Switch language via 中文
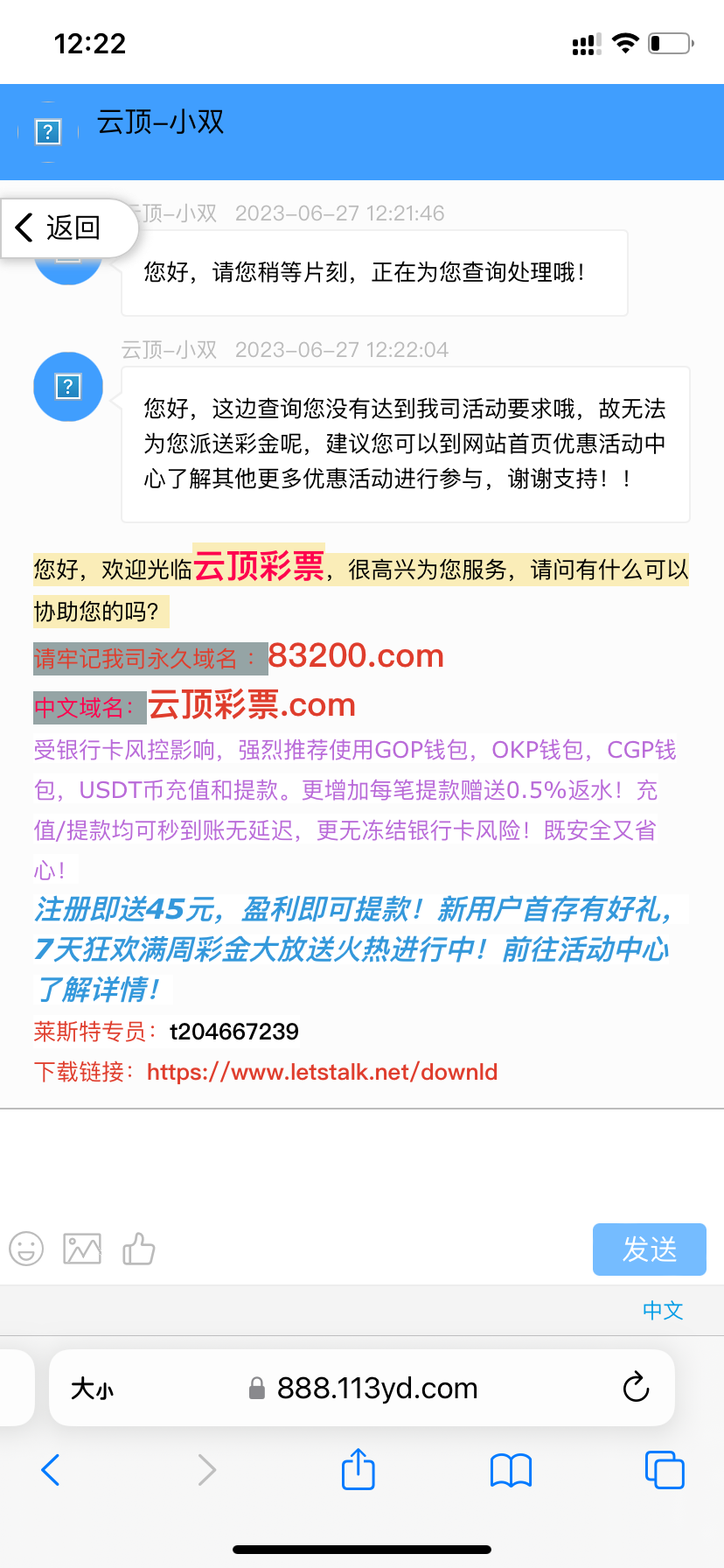The height and width of the screenshot is (1568, 724). click(x=662, y=1310)
